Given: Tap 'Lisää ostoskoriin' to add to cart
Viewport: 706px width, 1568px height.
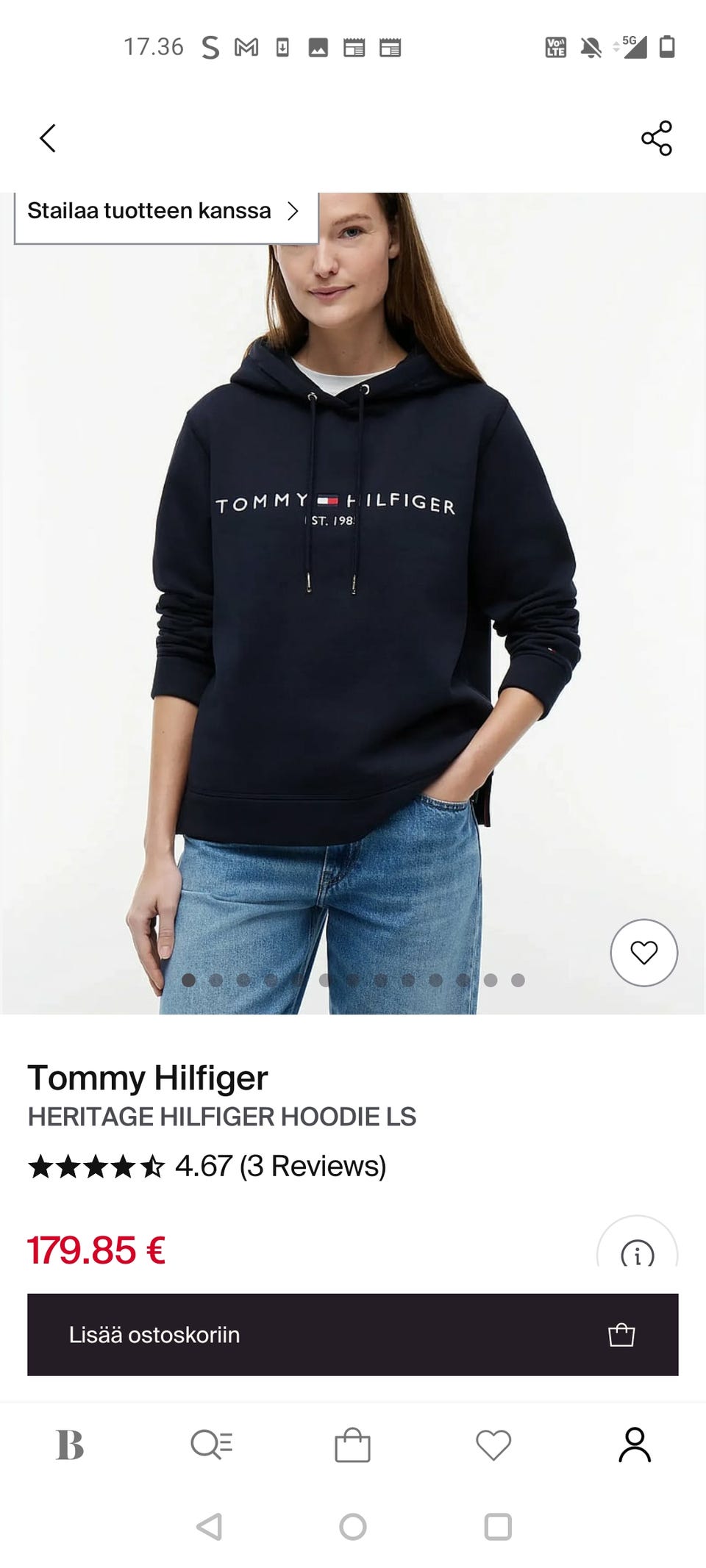Looking at the screenshot, I should coord(353,1334).
